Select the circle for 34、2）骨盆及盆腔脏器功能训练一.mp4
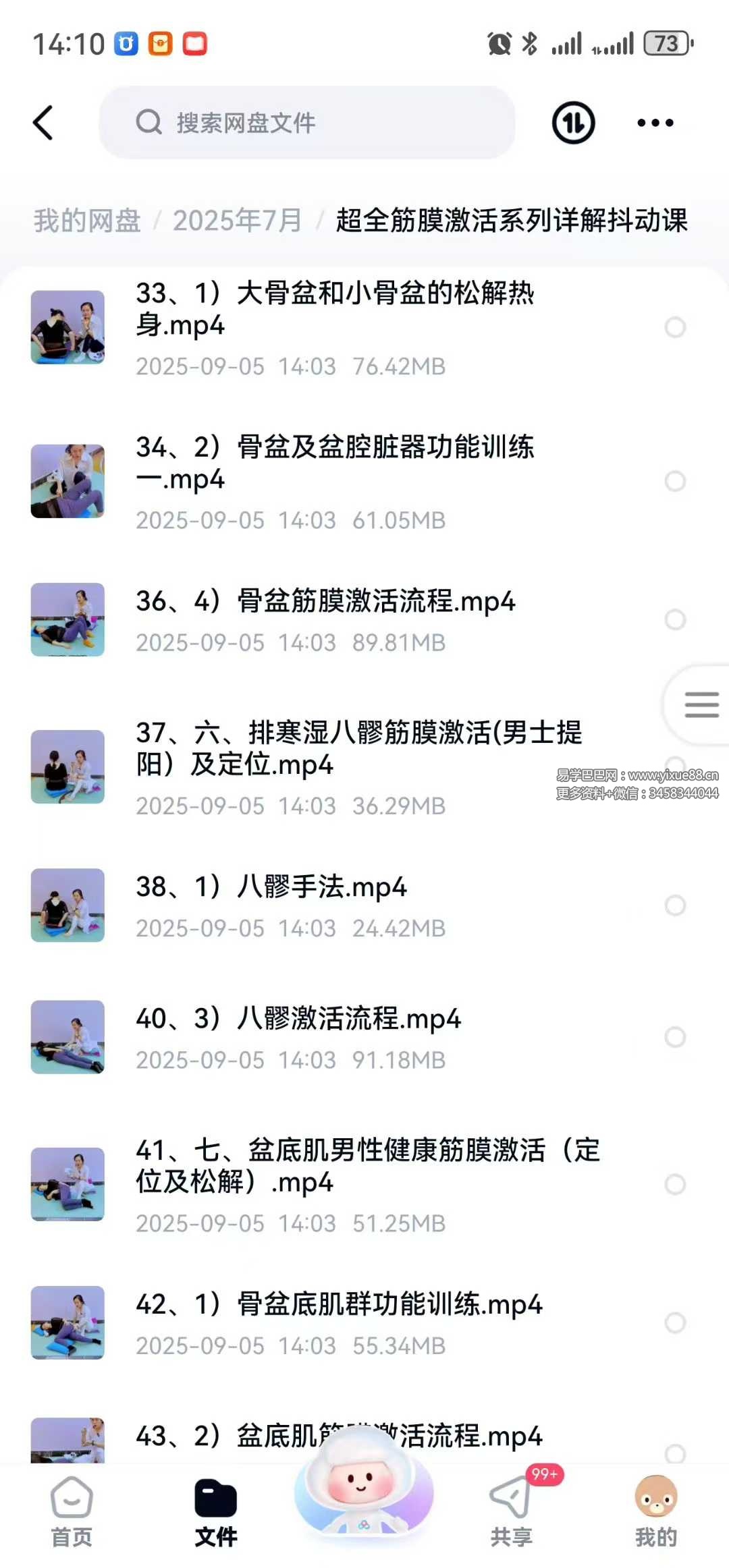Screen dimensions: 729x1568 pos(675,481)
